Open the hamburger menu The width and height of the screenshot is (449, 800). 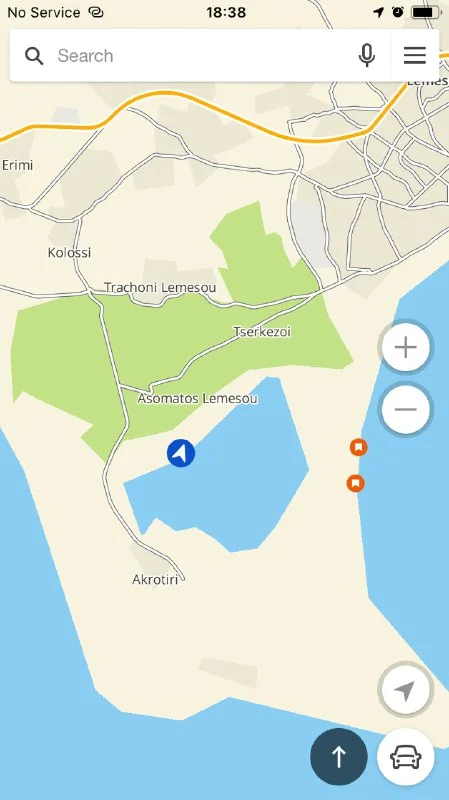pos(415,55)
